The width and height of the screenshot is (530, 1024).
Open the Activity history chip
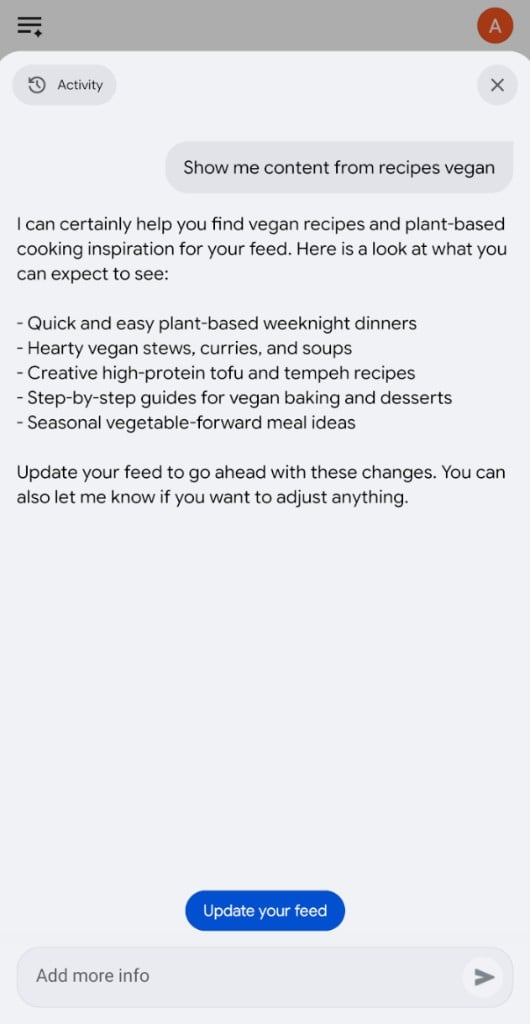click(65, 85)
